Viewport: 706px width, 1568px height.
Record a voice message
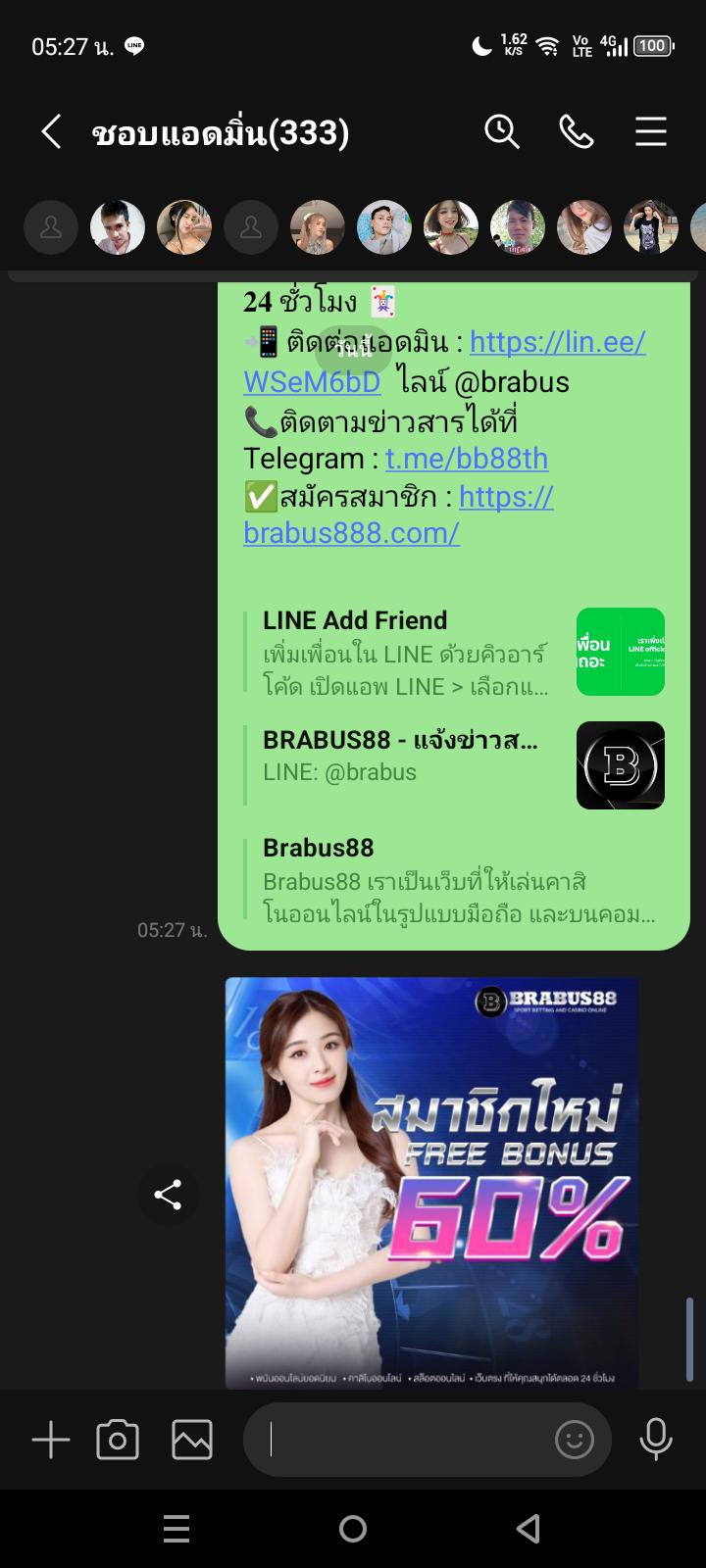point(655,1440)
